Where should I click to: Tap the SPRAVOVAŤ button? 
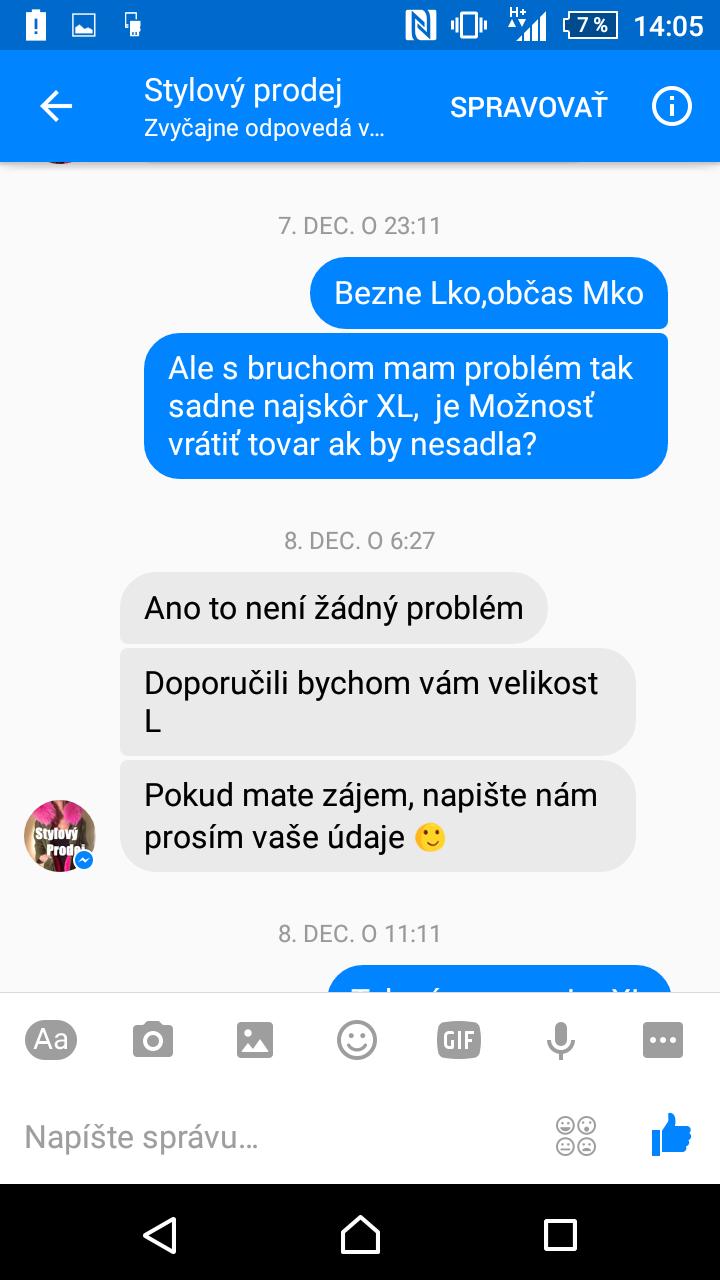pyautogui.click(x=528, y=107)
